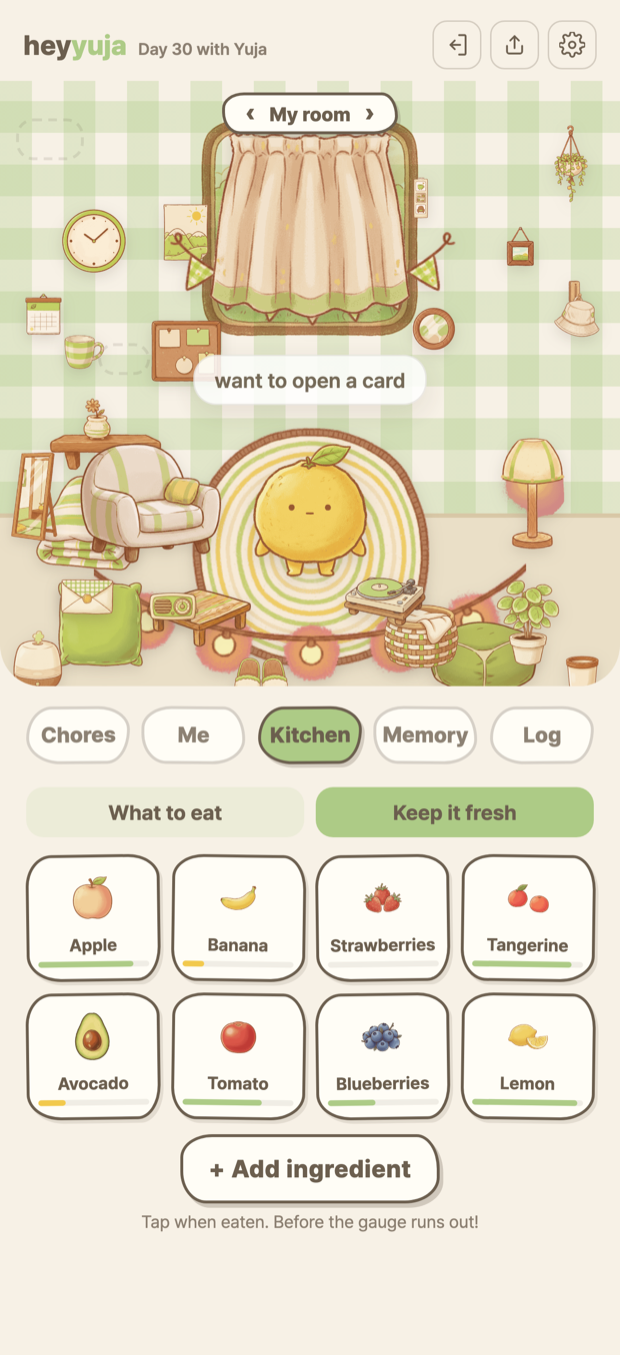
Task: Select the Kitchen tab
Action: [x=310, y=735]
